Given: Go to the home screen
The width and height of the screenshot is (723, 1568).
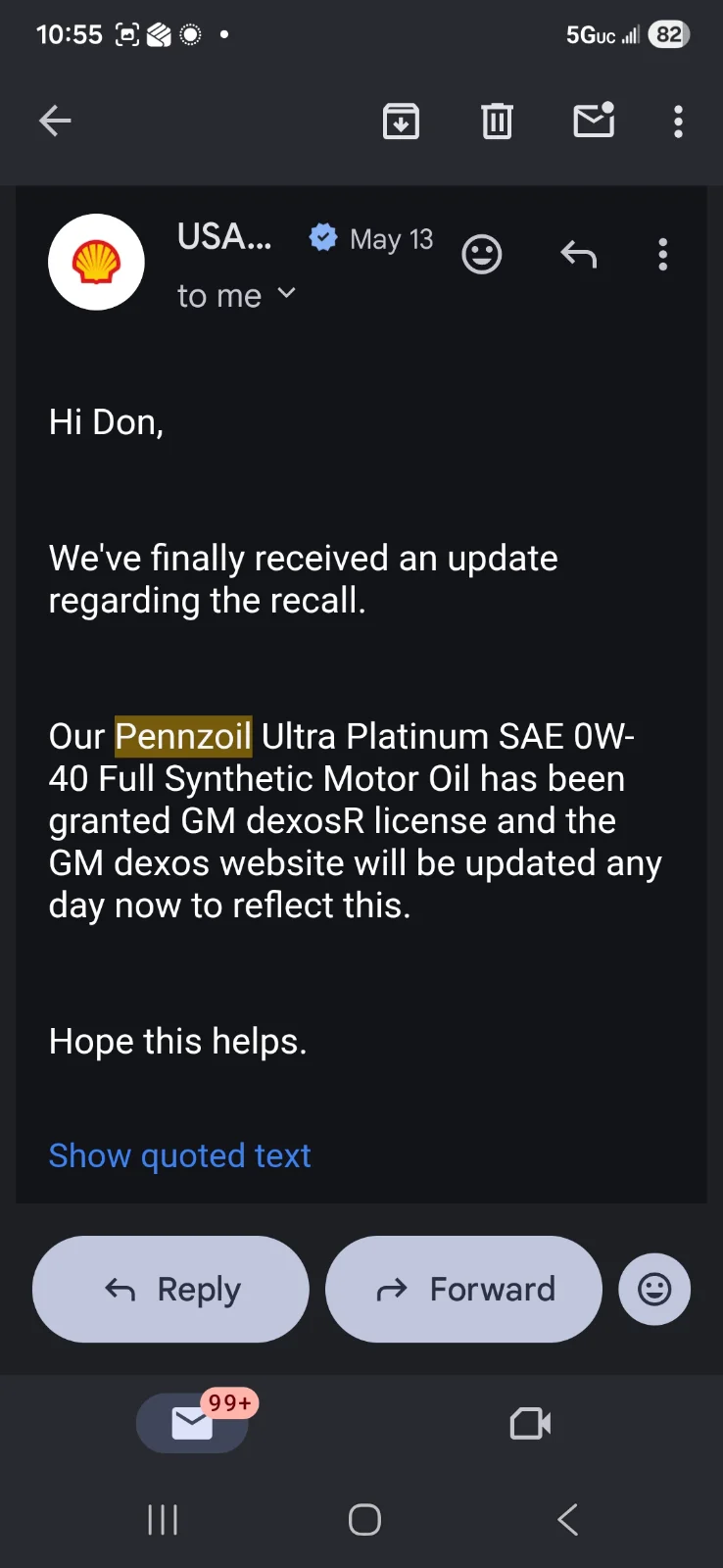Looking at the screenshot, I should [x=364, y=1520].
